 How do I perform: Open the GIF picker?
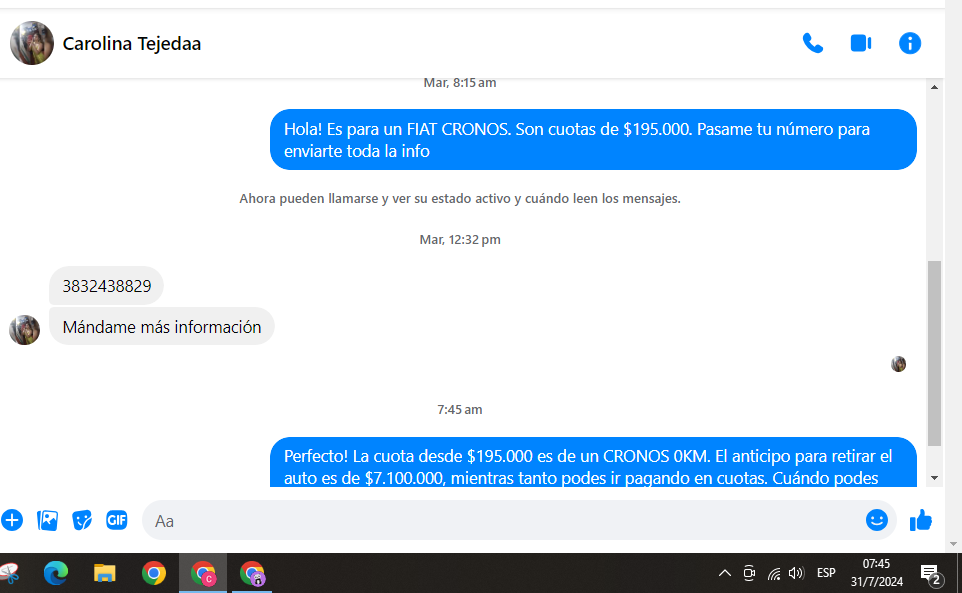click(117, 520)
